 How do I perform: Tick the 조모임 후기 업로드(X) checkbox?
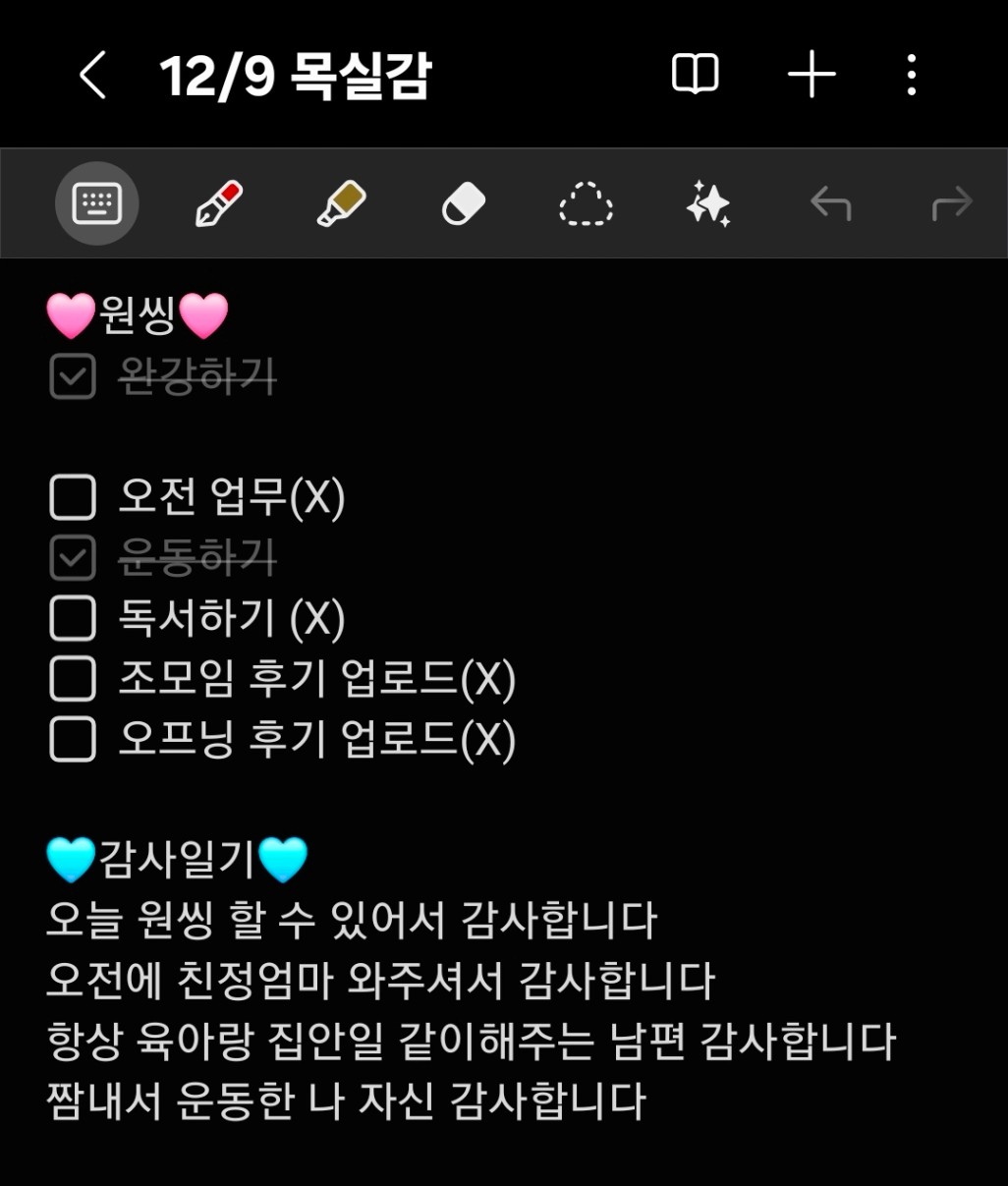pos(73,679)
